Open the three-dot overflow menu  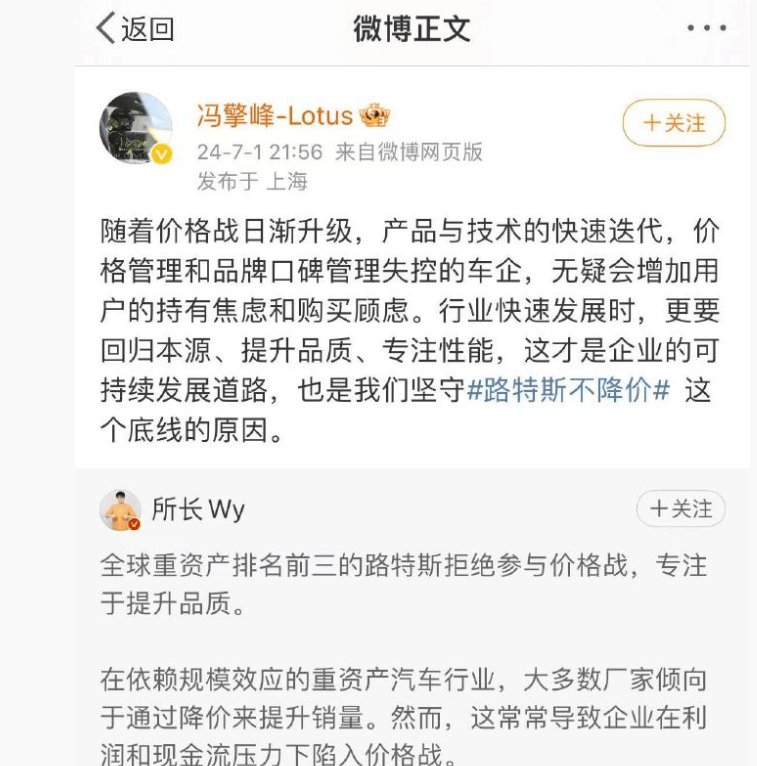tap(707, 28)
